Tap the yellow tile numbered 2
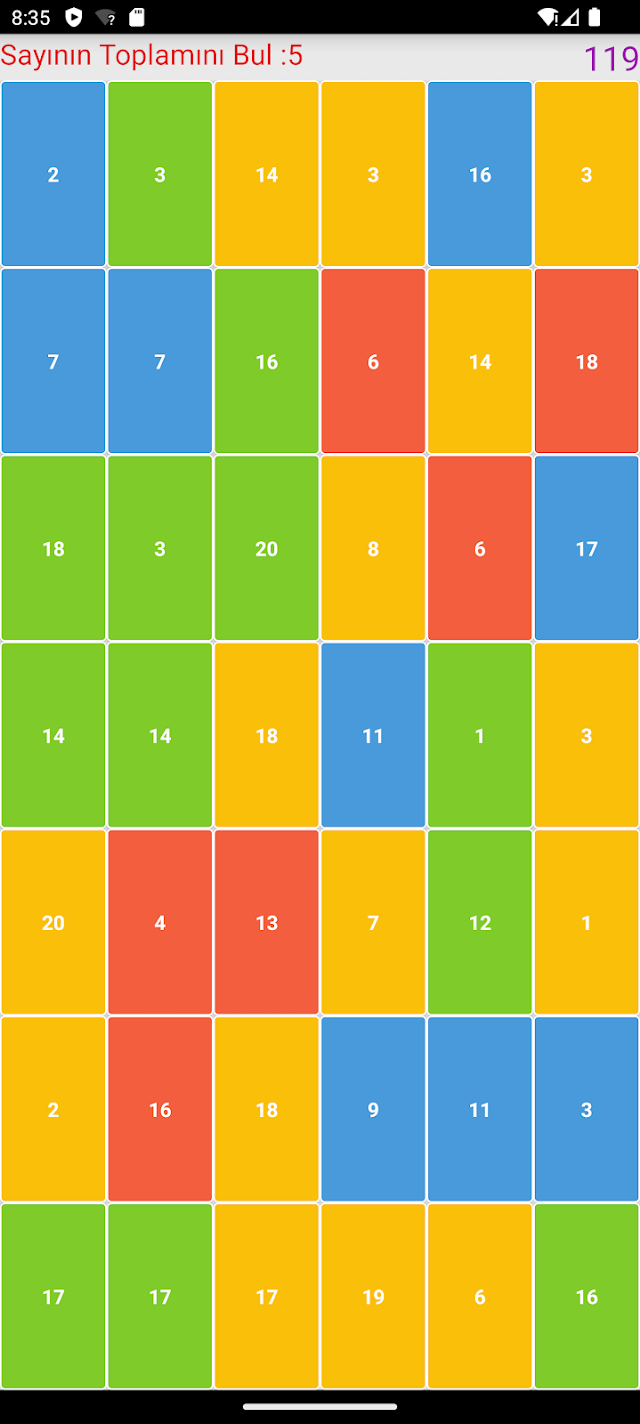This screenshot has width=640, height=1424. point(53,1109)
